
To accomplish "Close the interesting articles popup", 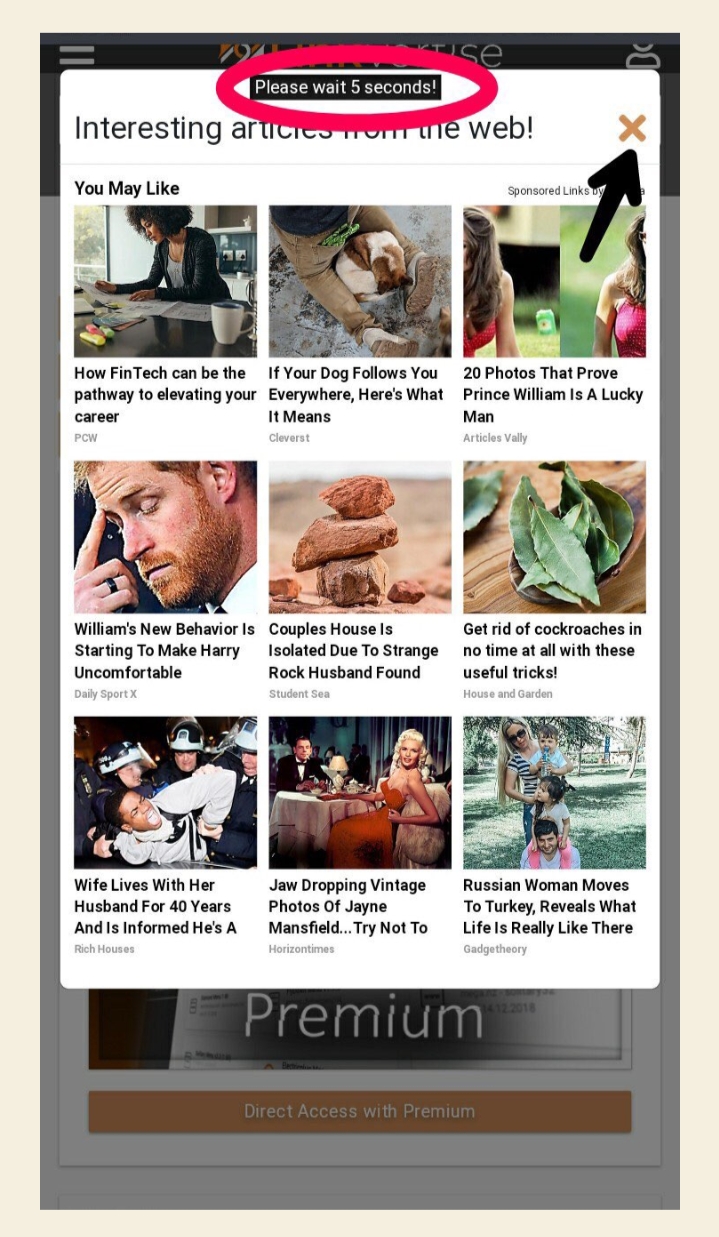I will point(631,128).
